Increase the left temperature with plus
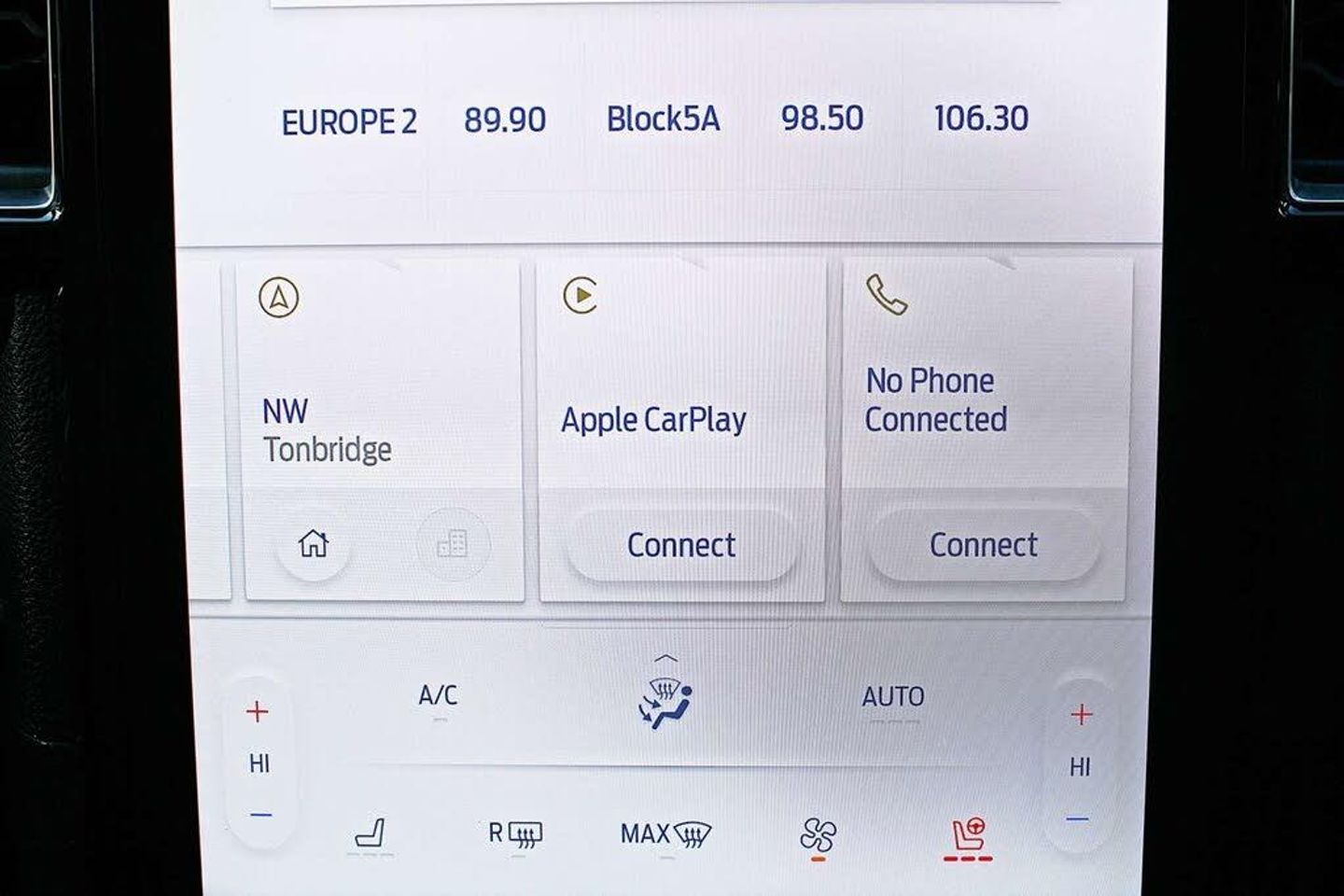The width and height of the screenshot is (1344, 896). [258, 712]
